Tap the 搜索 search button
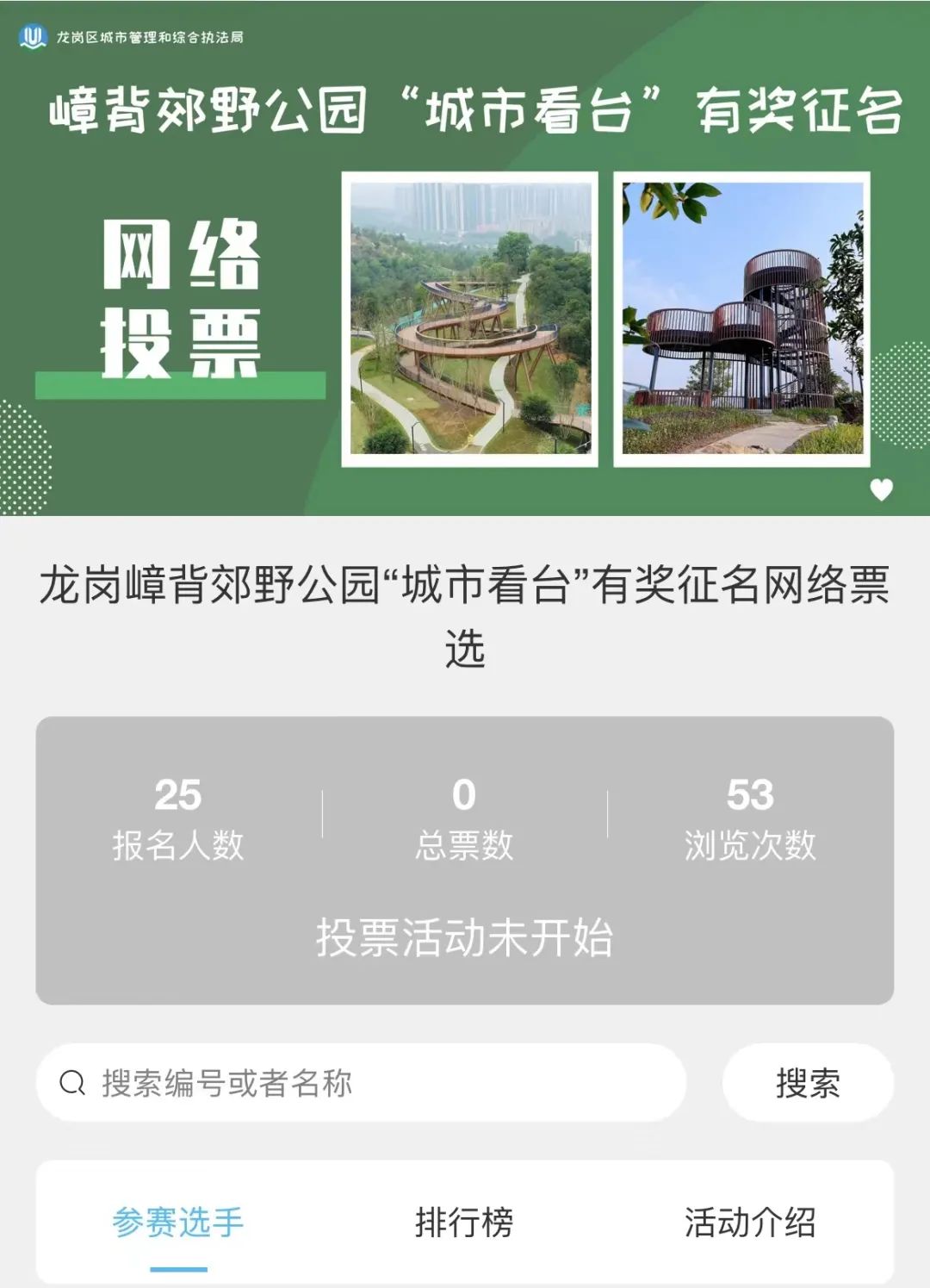The height and width of the screenshot is (1288, 930). click(807, 1083)
